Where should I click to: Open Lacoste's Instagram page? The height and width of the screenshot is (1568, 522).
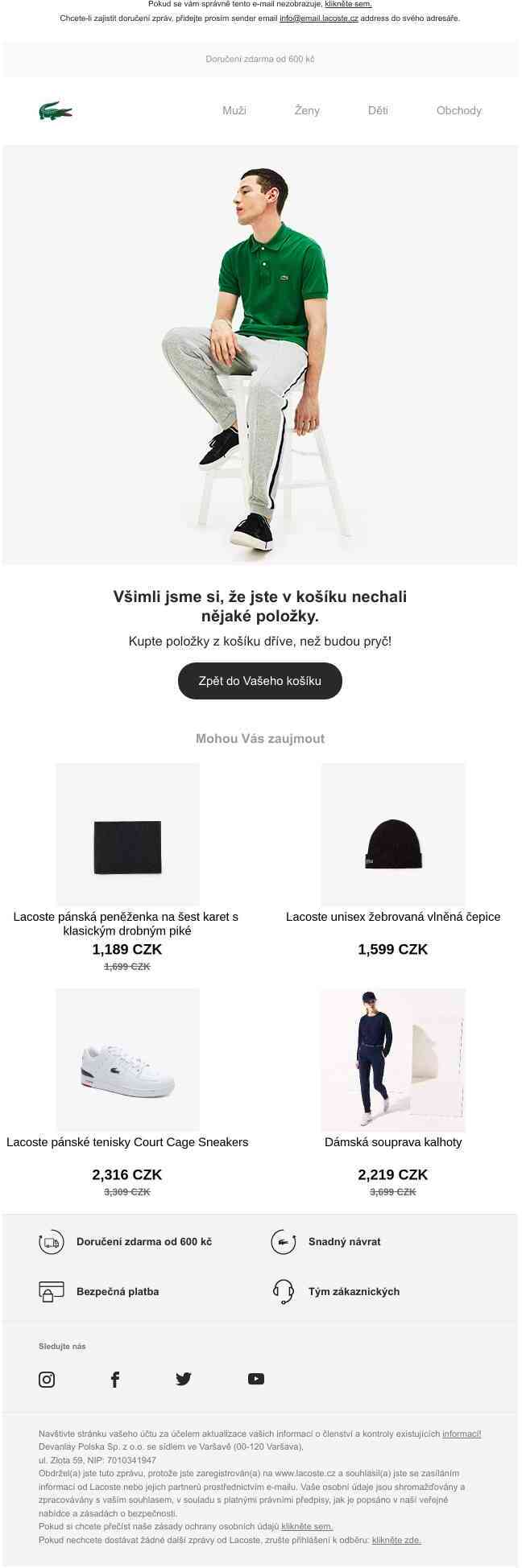[47, 1379]
